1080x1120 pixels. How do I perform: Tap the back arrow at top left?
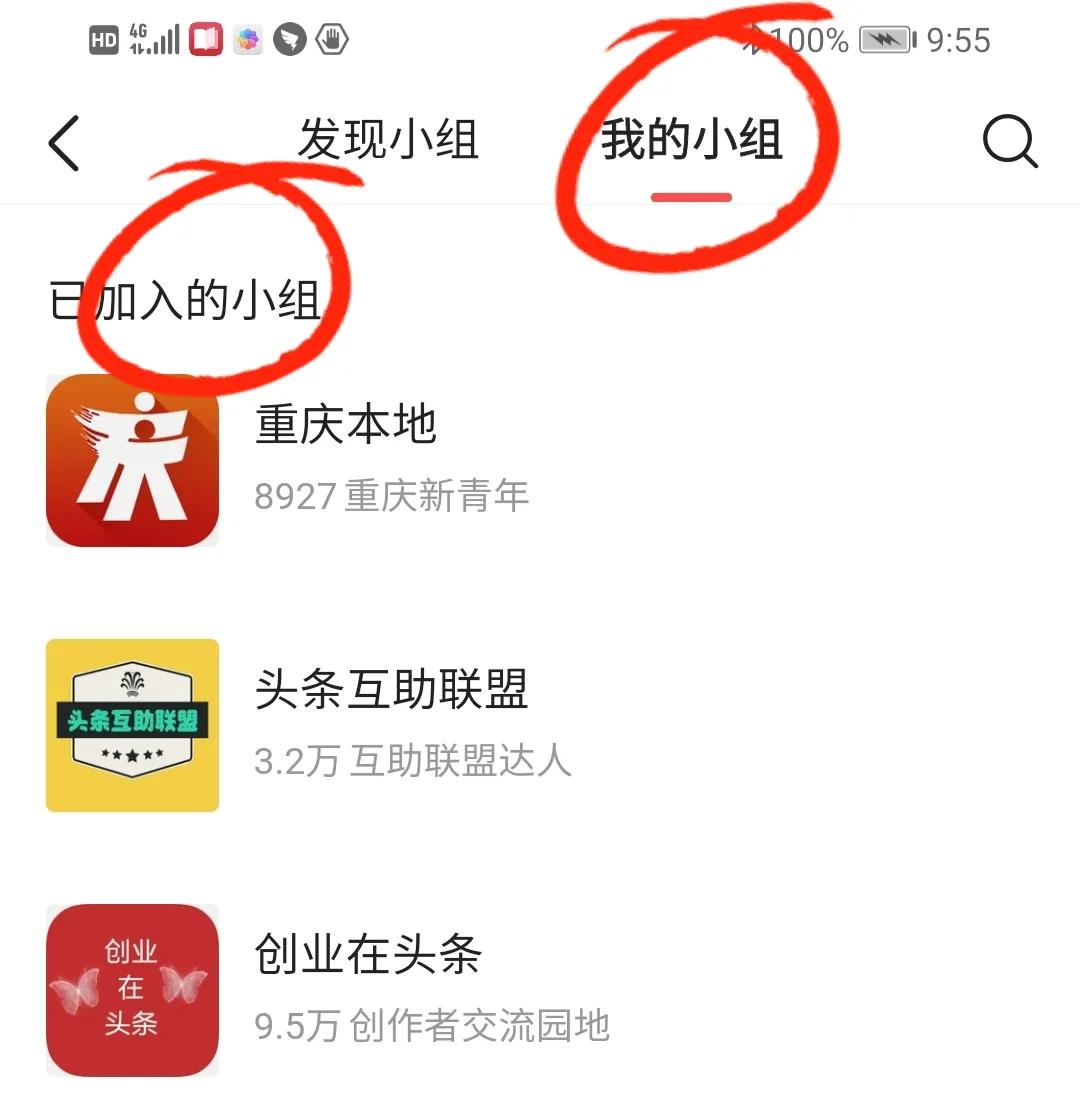pos(62,142)
